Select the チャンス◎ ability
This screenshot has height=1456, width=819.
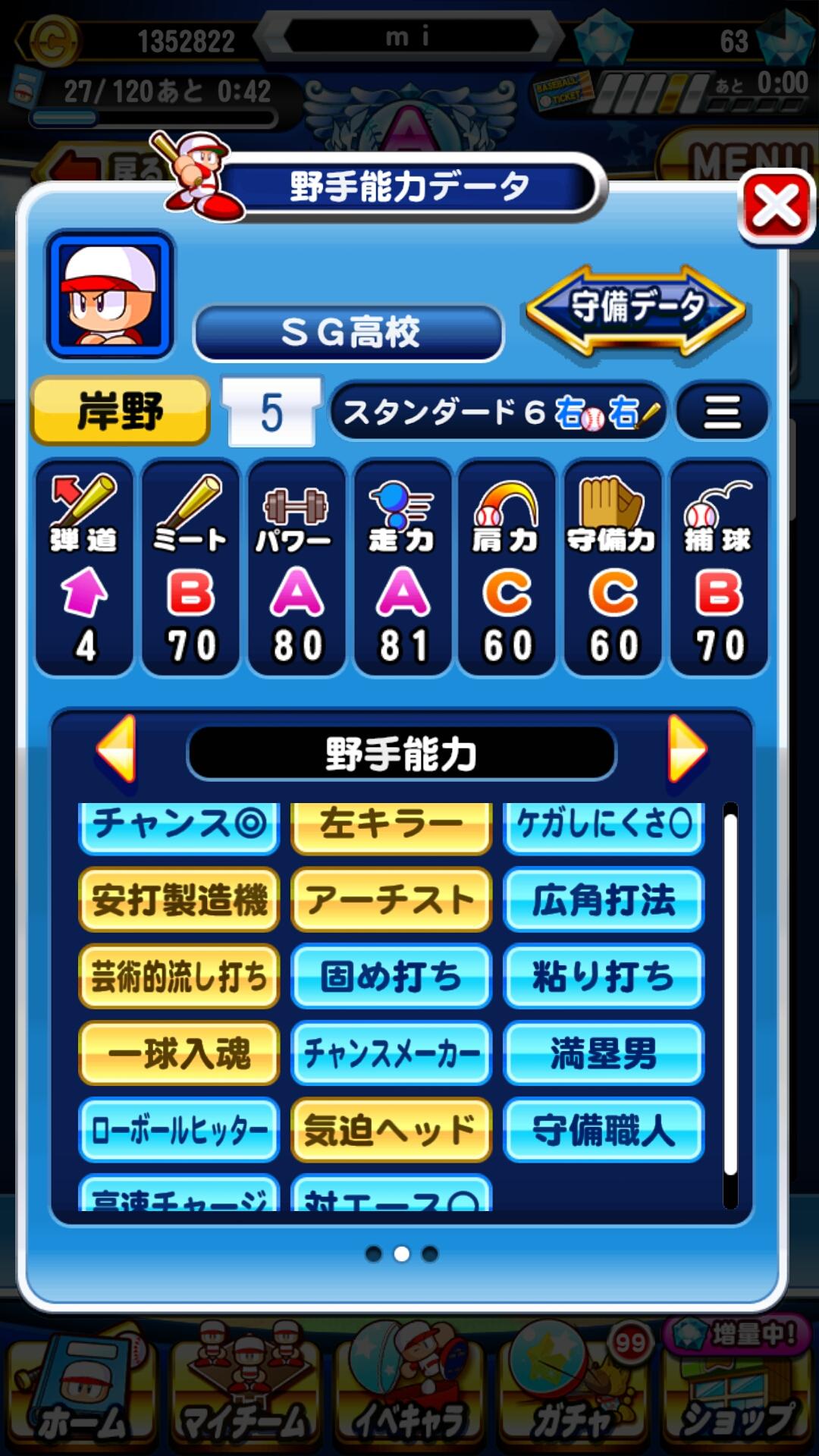pos(179,827)
